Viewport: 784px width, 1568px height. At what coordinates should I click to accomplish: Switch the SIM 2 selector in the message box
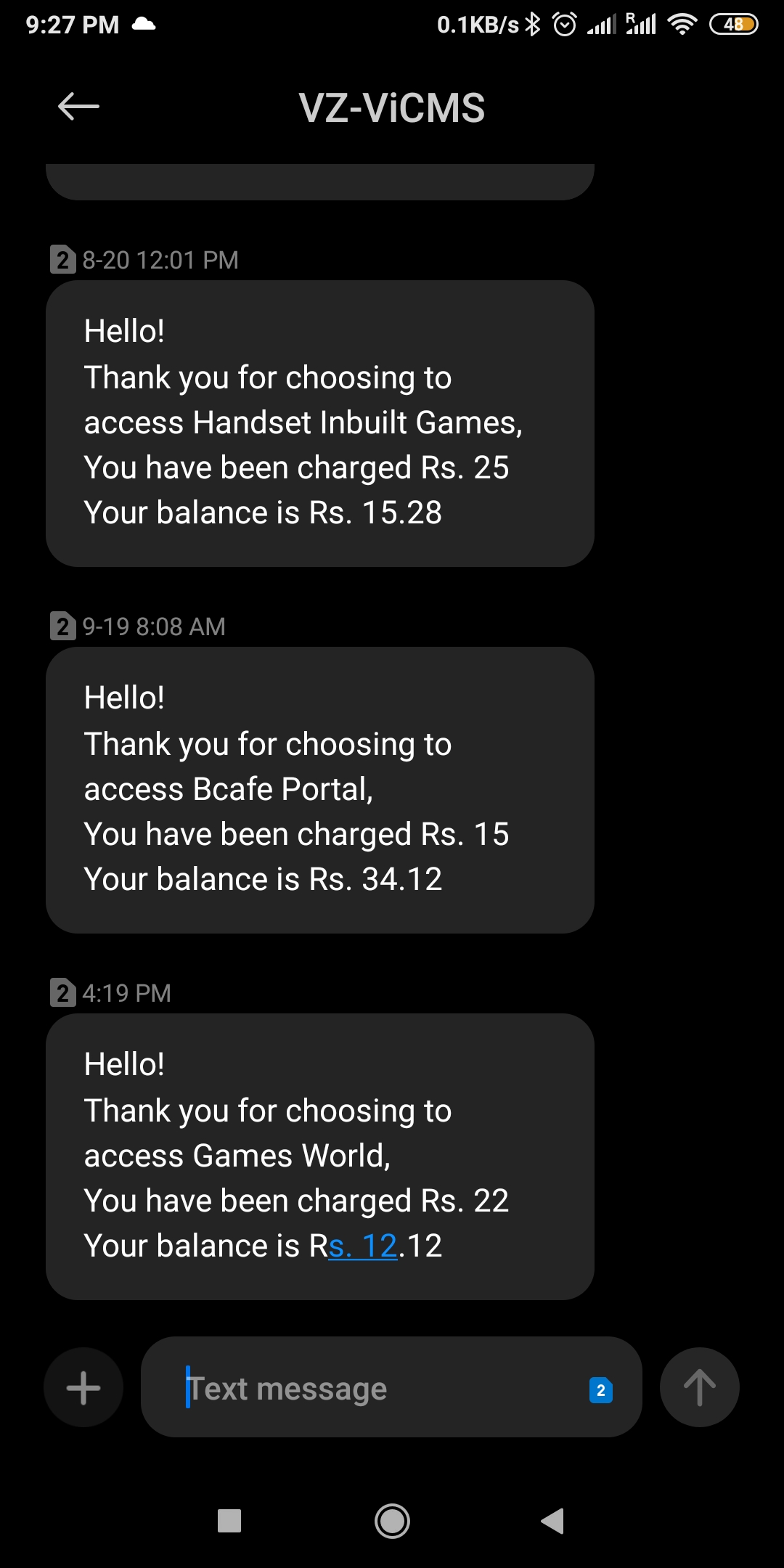(600, 1390)
